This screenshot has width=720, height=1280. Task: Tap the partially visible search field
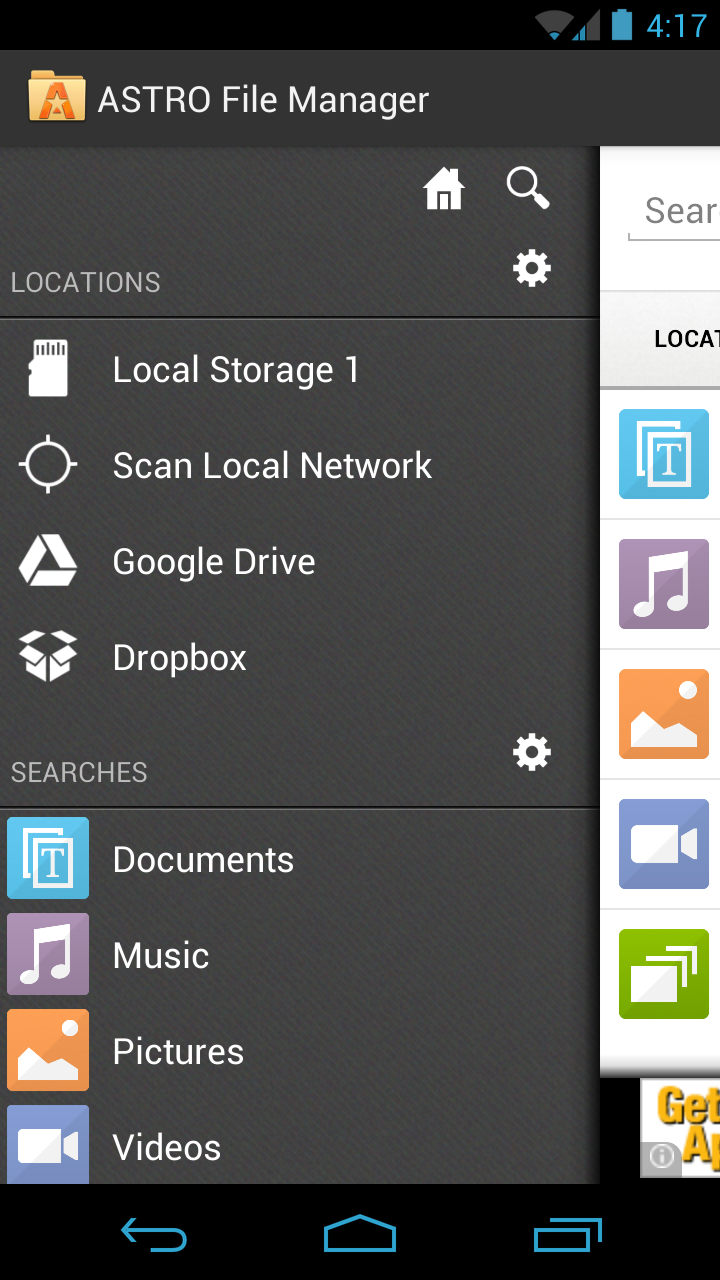(675, 212)
